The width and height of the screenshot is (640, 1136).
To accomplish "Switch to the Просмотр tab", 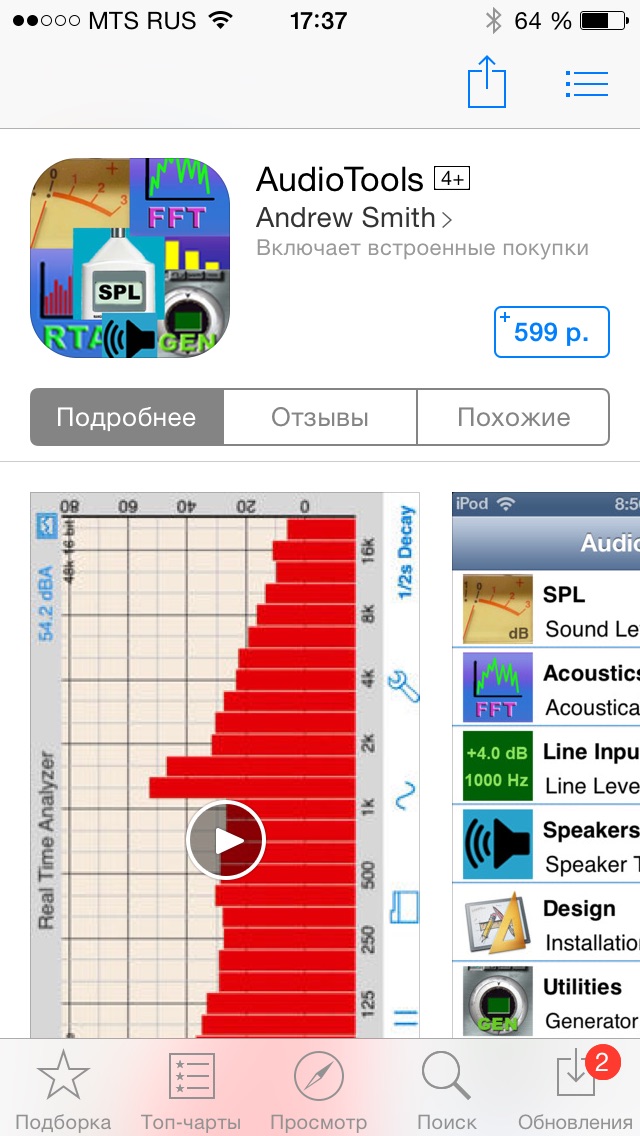I will [319, 1090].
